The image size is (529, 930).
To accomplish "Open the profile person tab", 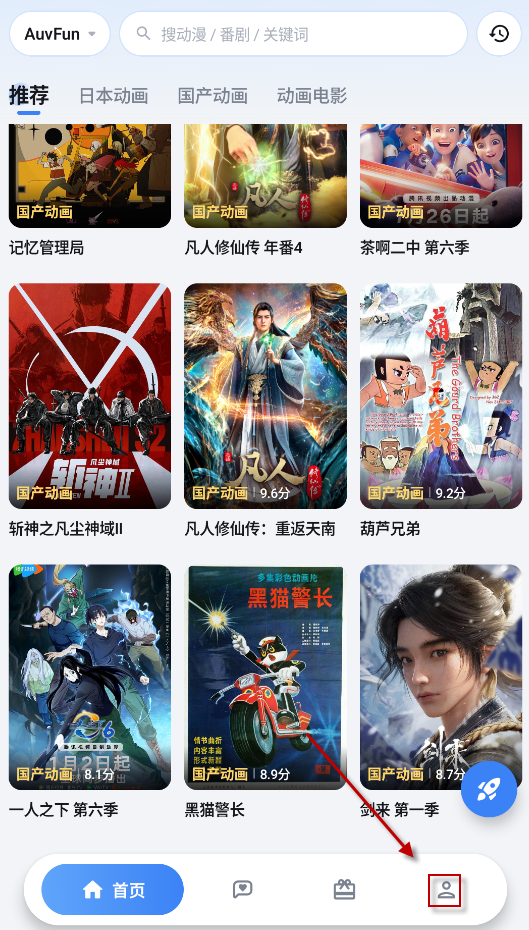I will 445,890.
